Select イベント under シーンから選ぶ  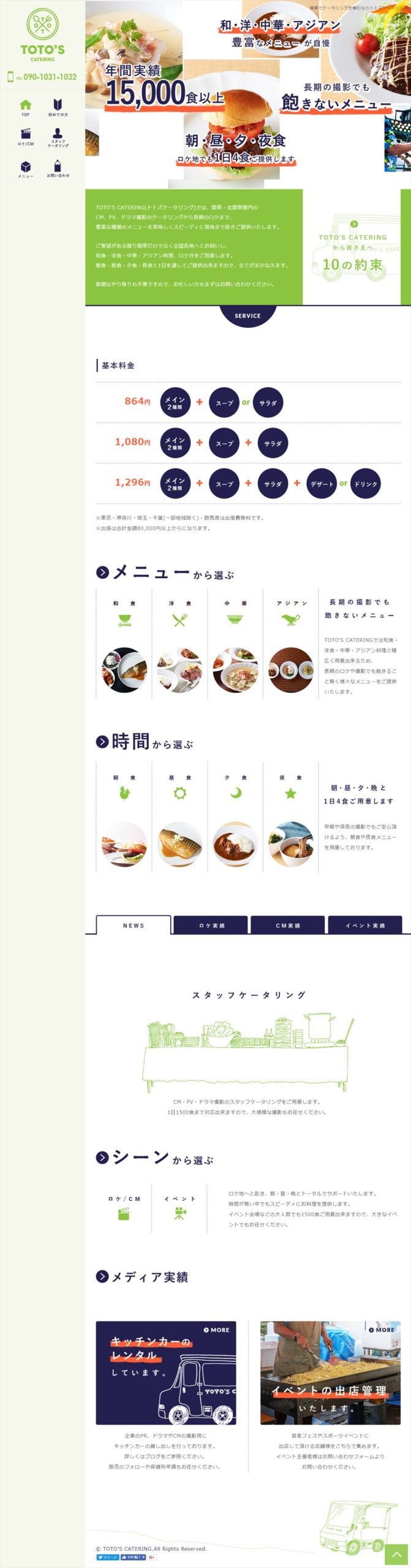179,1207
